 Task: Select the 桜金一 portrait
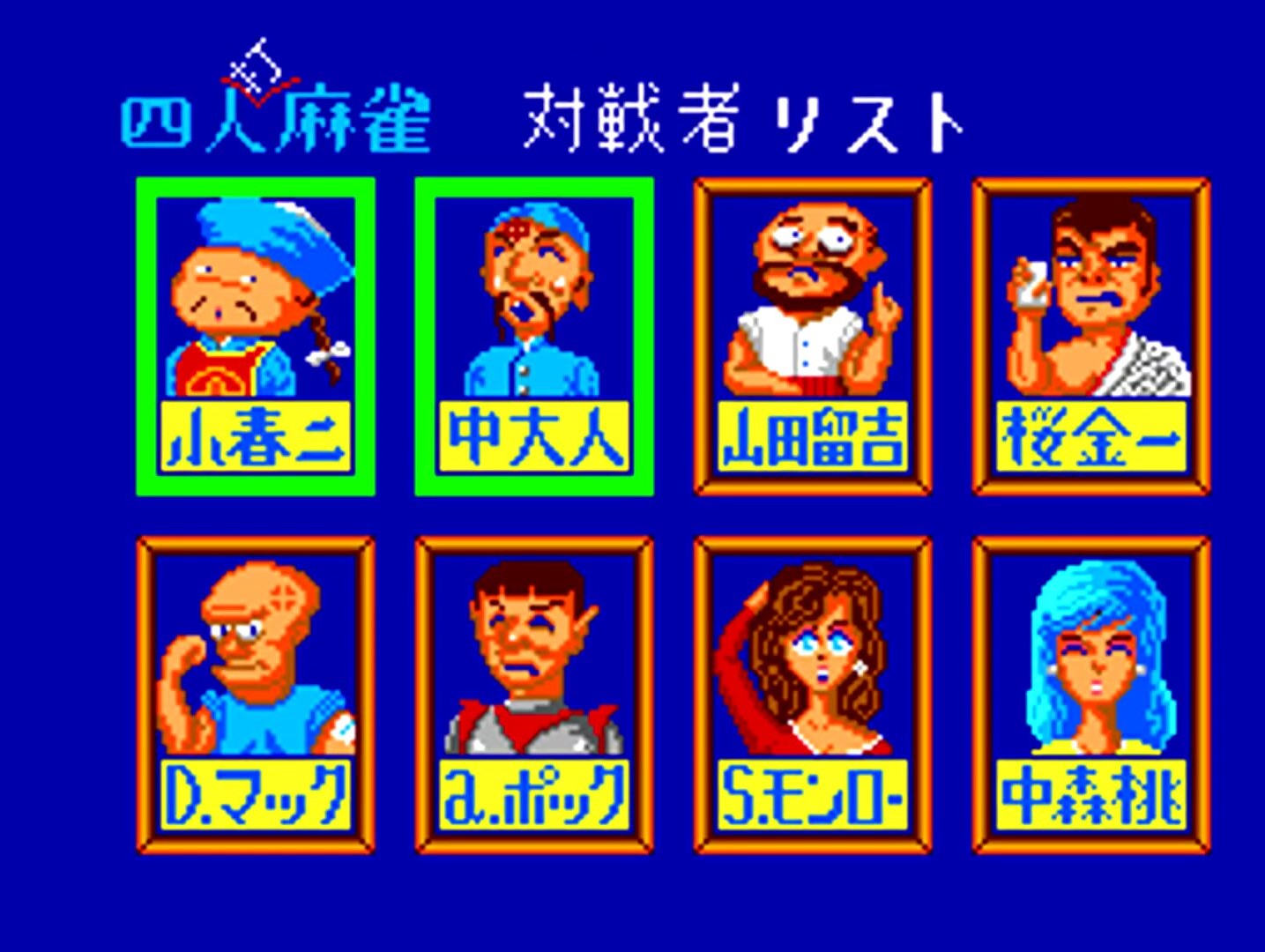pos(1091,335)
